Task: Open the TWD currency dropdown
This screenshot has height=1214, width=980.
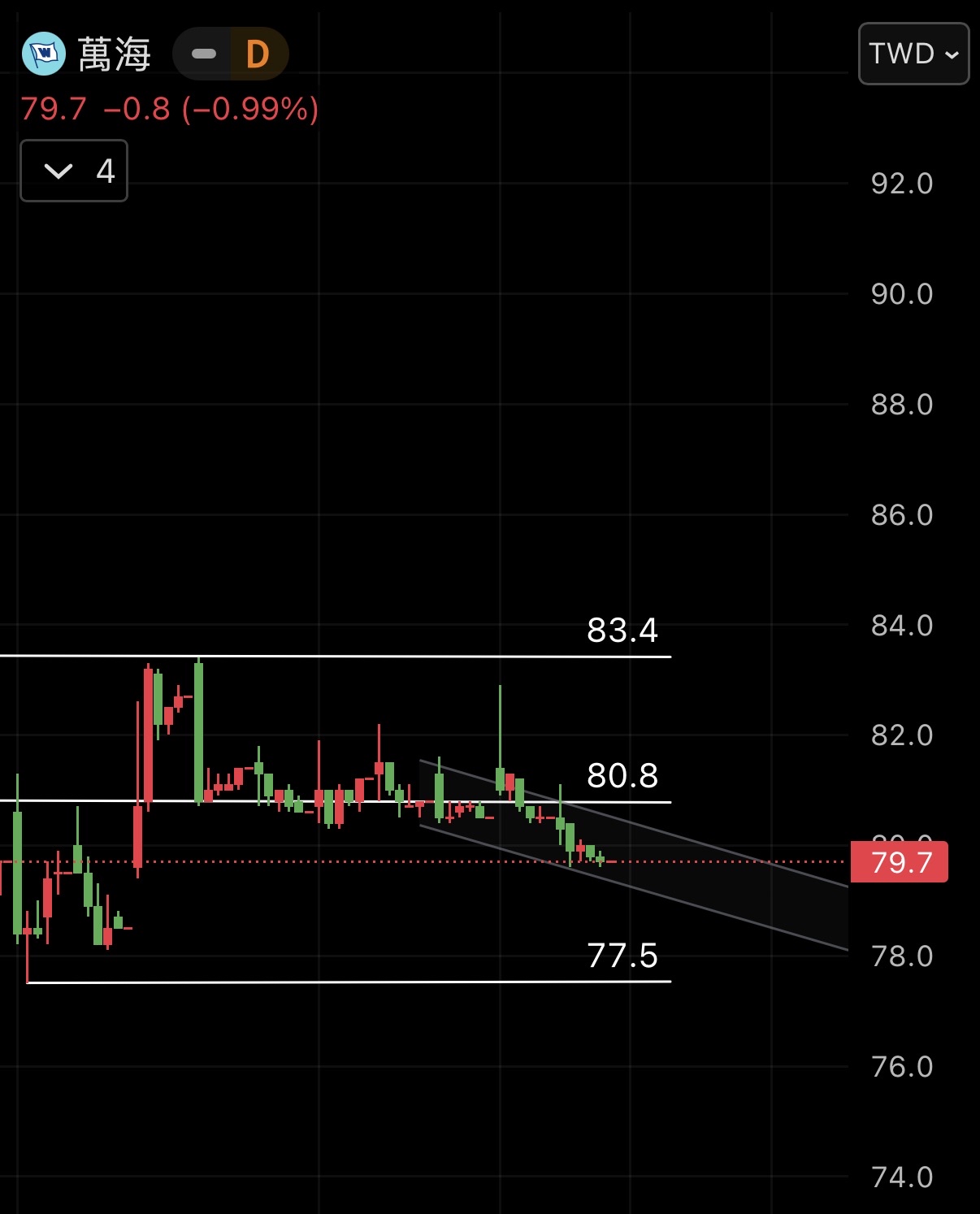Action: (x=913, y=54)
